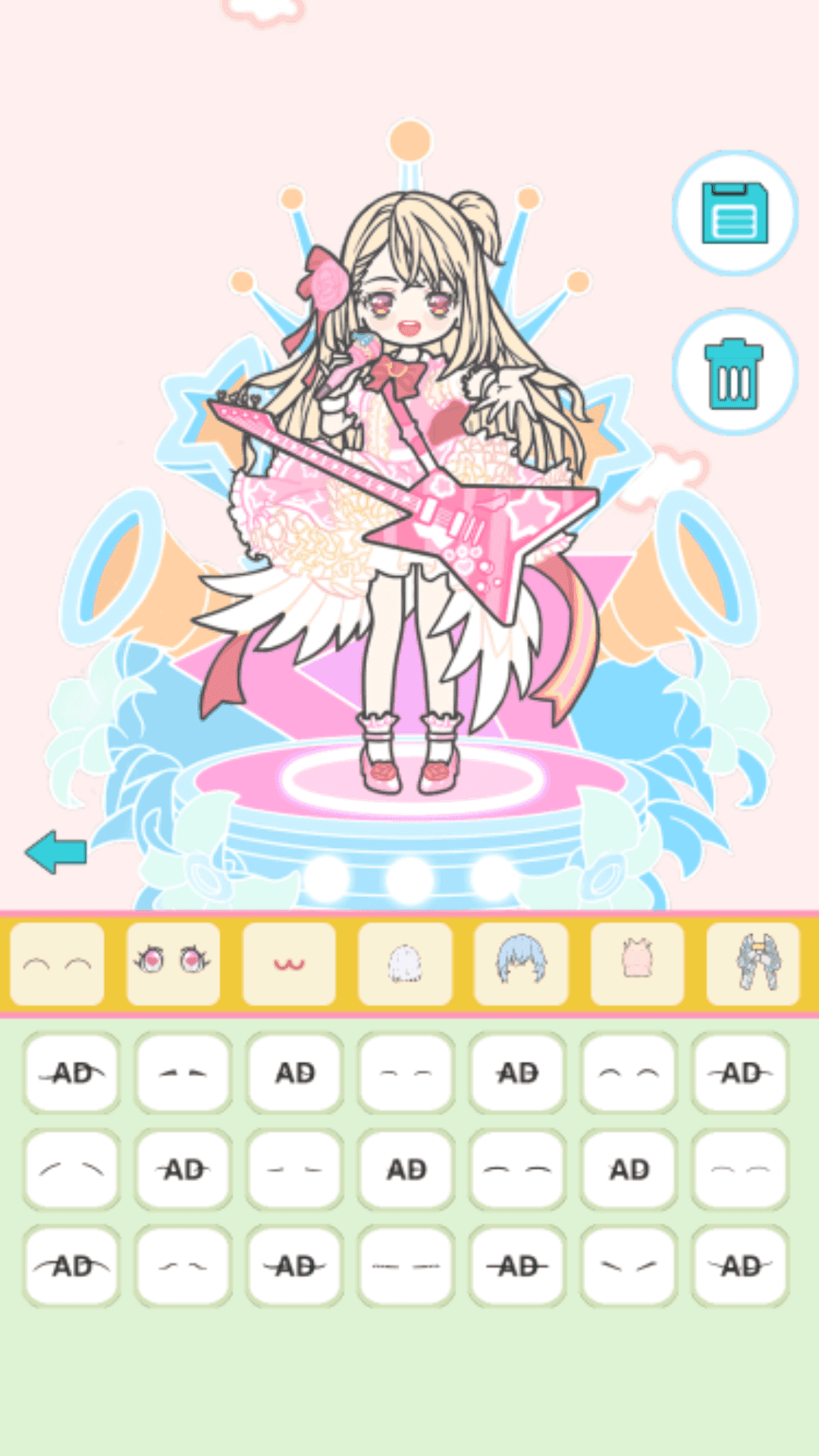
Task: Open the eyes customization category
Action: (x=172, y=962)
